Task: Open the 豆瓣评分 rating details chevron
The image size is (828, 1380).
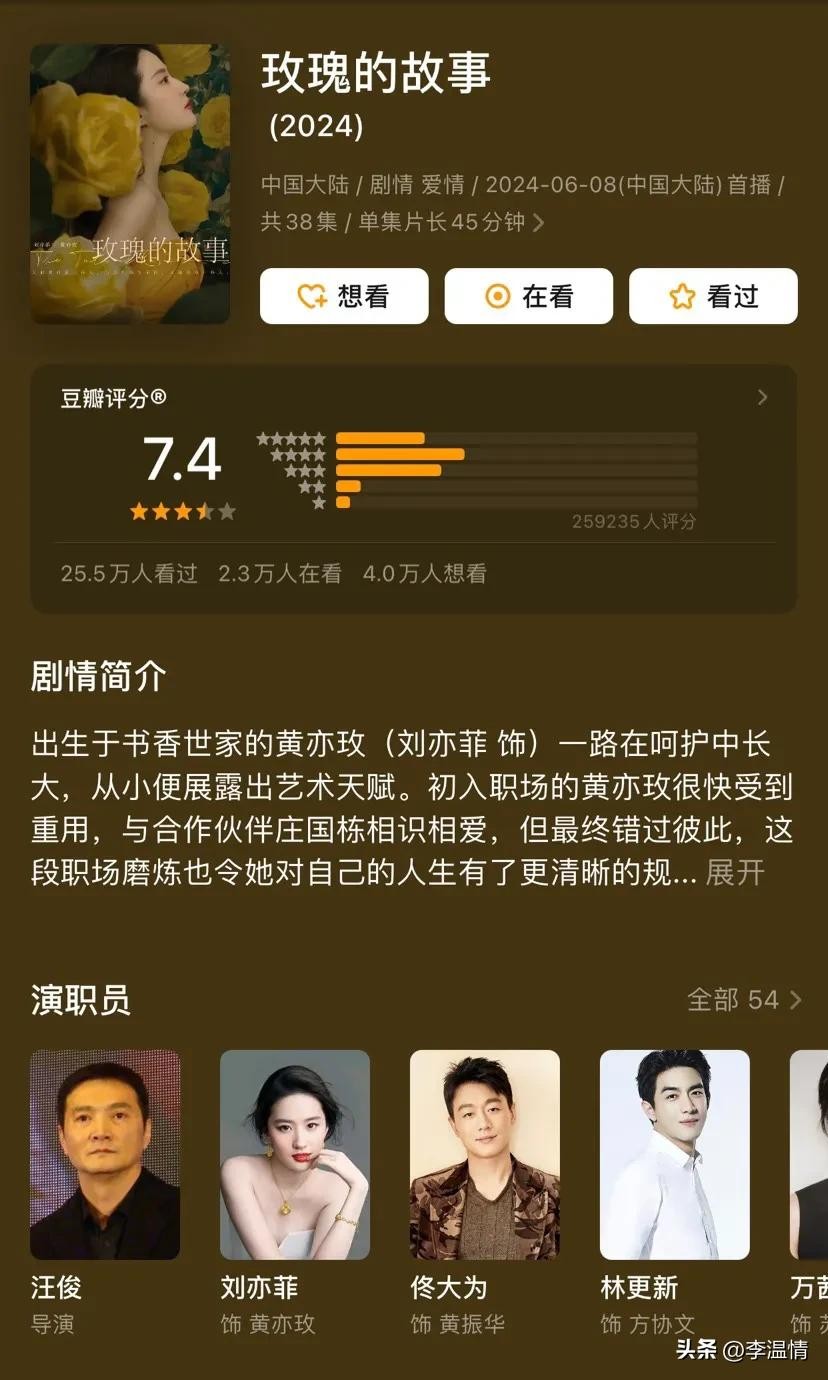Action: pyautogui.click(x=762, y=397)
